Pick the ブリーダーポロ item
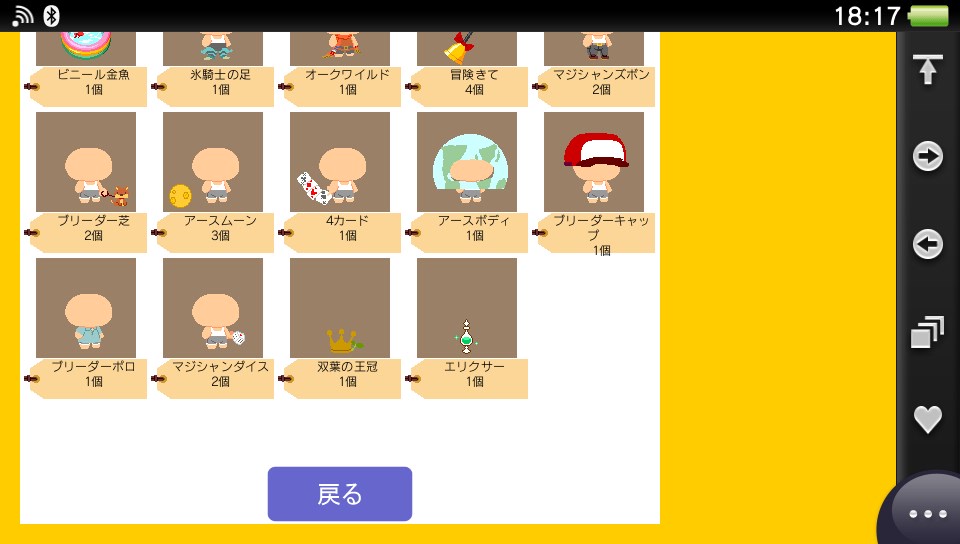 (86, 308)
